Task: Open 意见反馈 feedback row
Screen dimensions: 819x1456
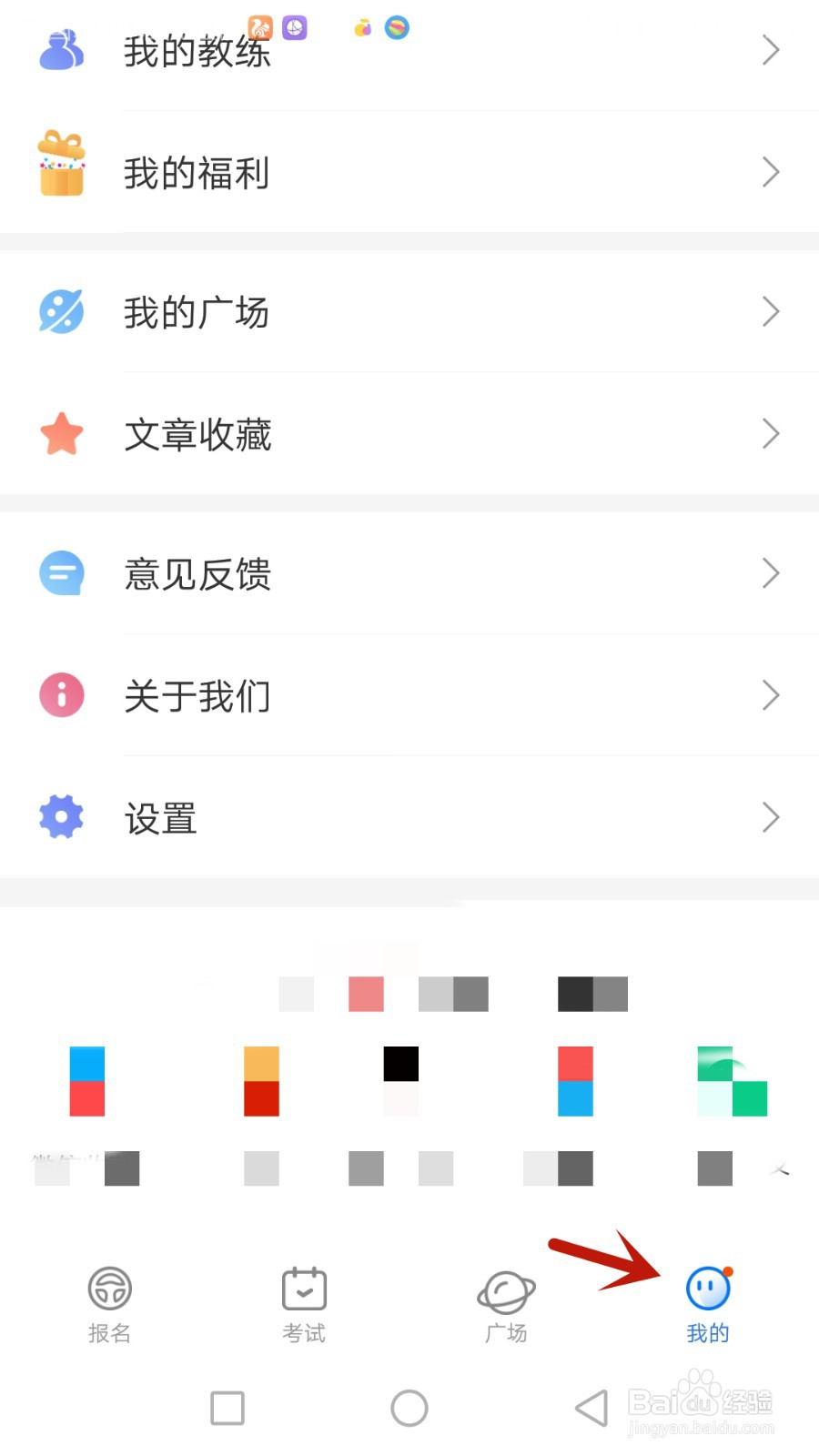Action: [409, 573]
